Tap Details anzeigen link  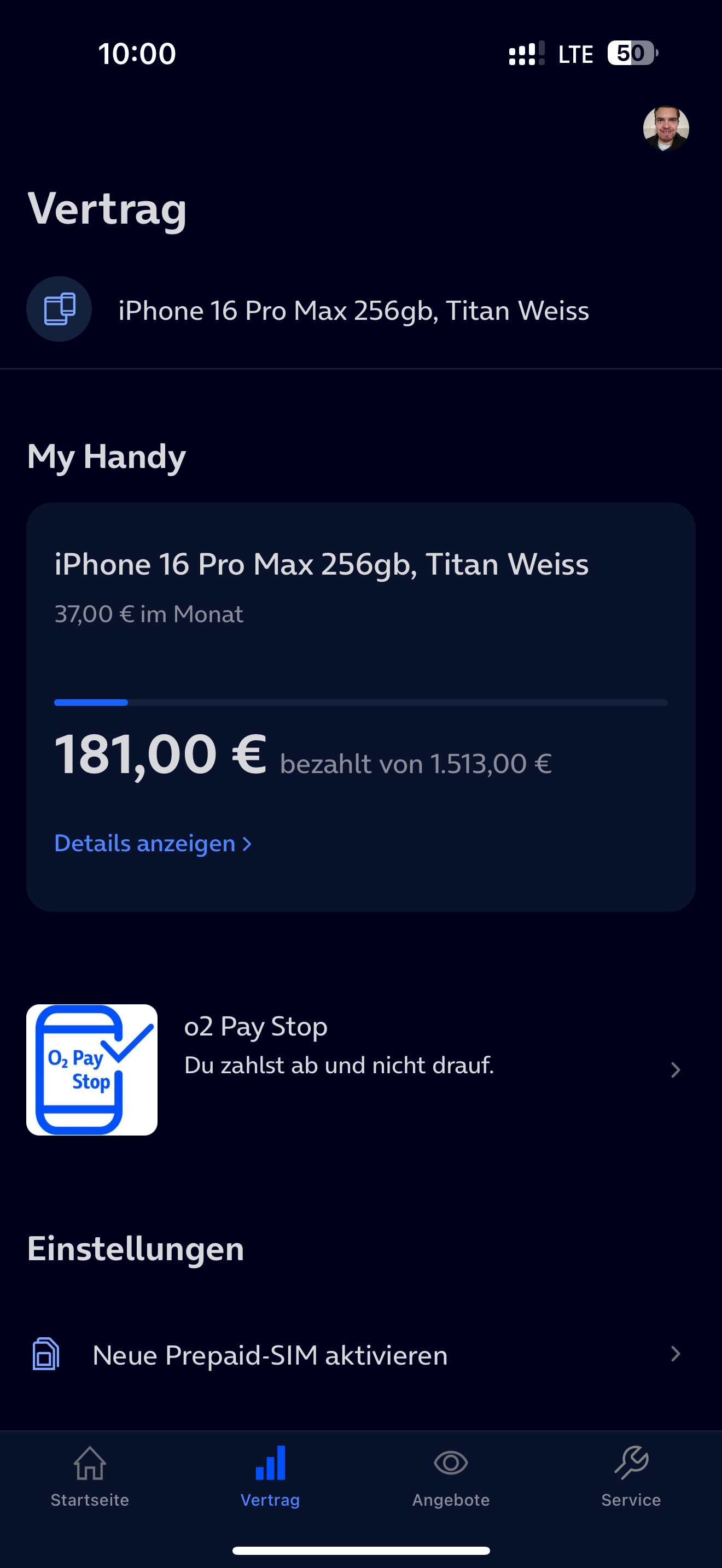(153, 844)
